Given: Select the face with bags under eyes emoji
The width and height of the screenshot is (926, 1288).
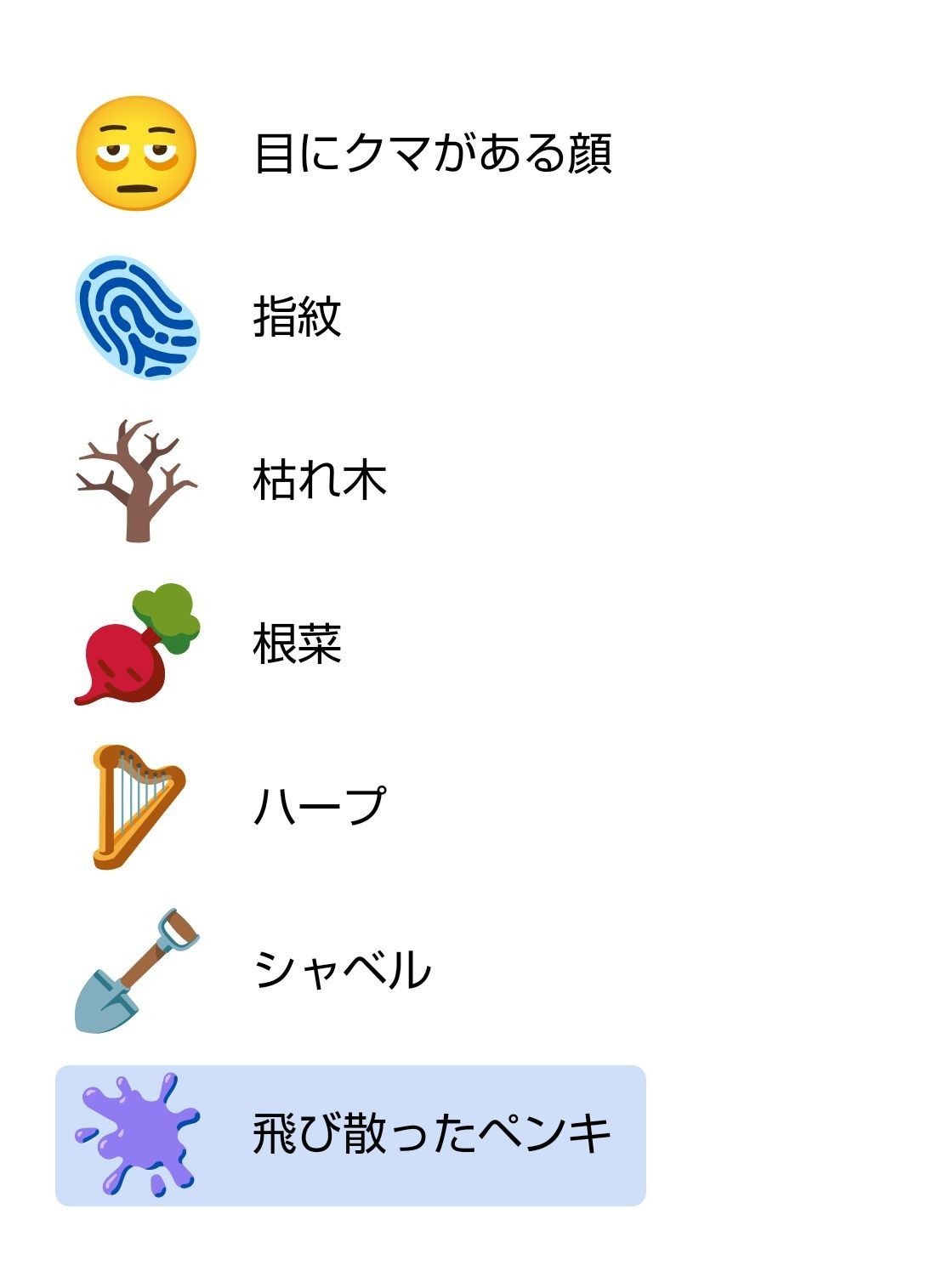Looking at the screenshot, I should coord(136,154).
